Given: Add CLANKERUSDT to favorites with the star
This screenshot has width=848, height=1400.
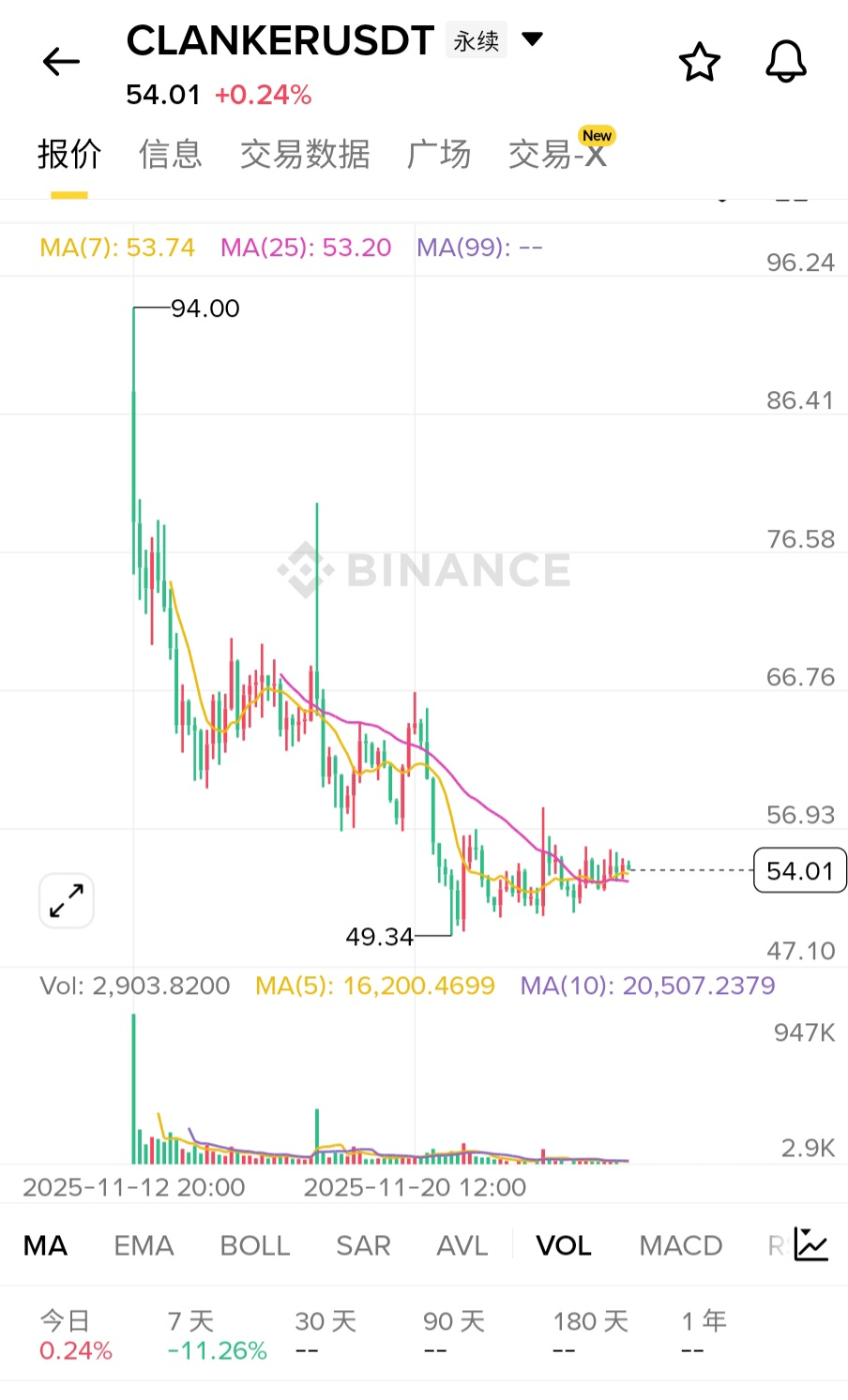Looking at the screenshot, I should tap(699, 63).
